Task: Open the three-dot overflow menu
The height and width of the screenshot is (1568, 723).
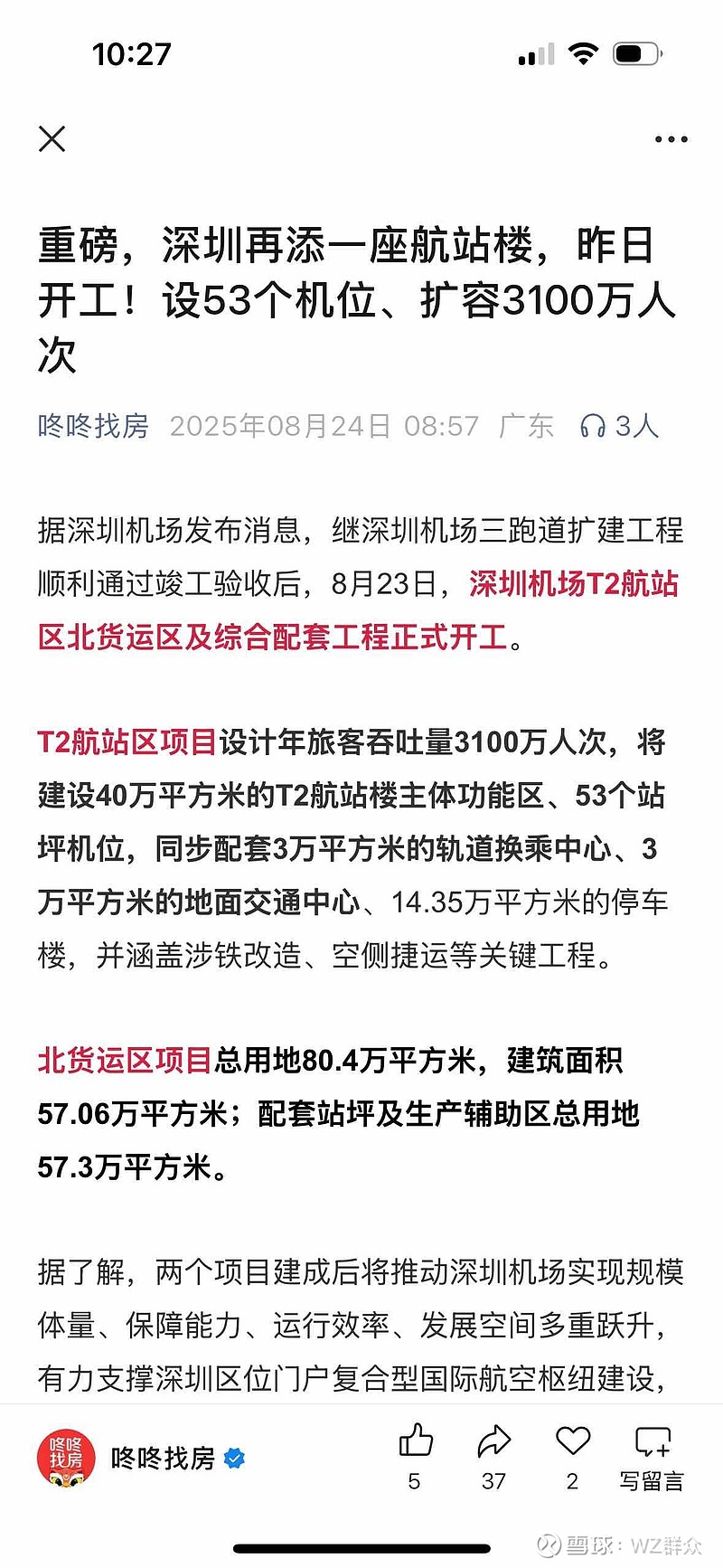Action: coord(671,139)
